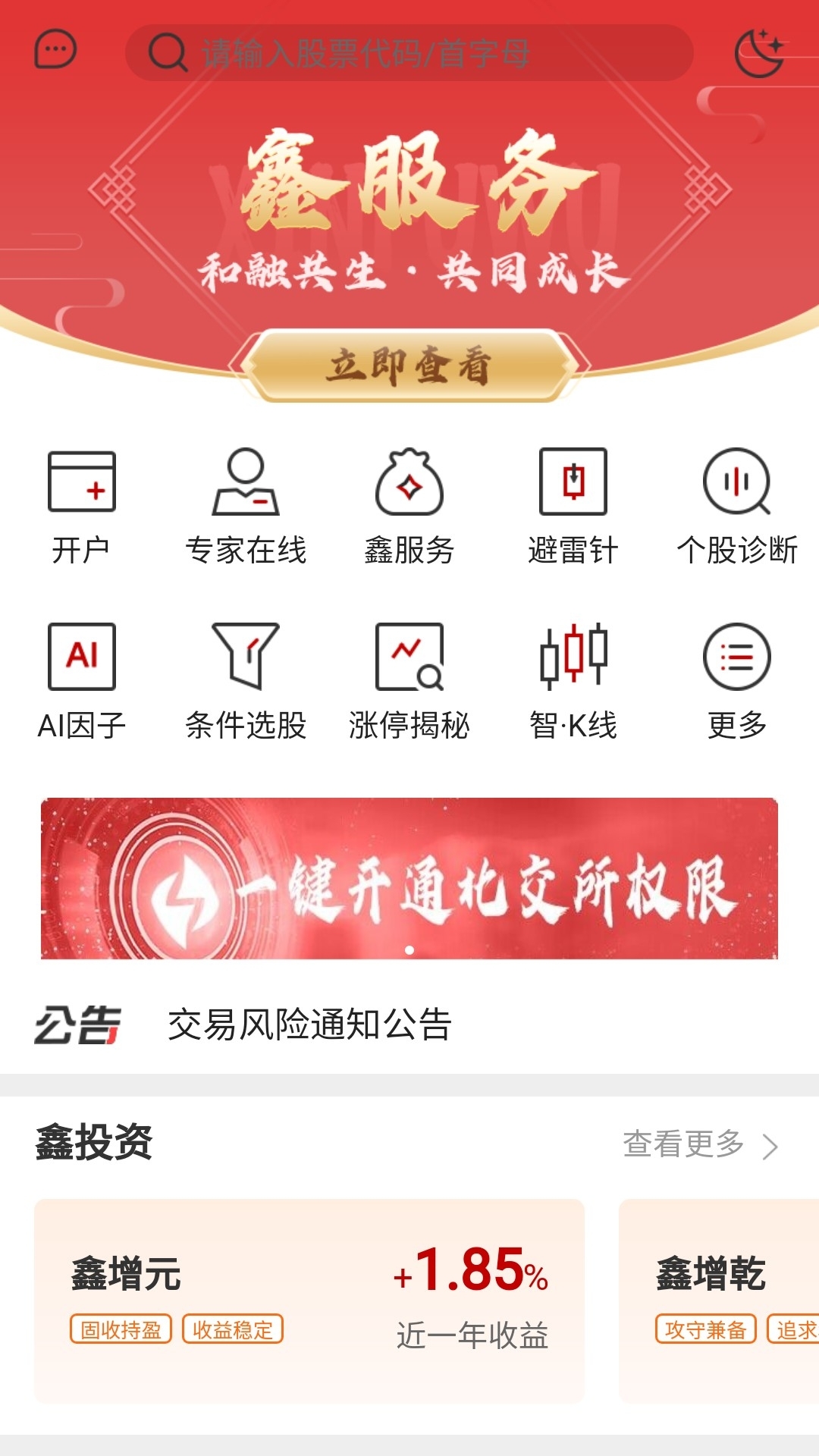Tap 查看更多 in 鑫投资 section
Screen dimensions: 819x1456
point(699,1144)
